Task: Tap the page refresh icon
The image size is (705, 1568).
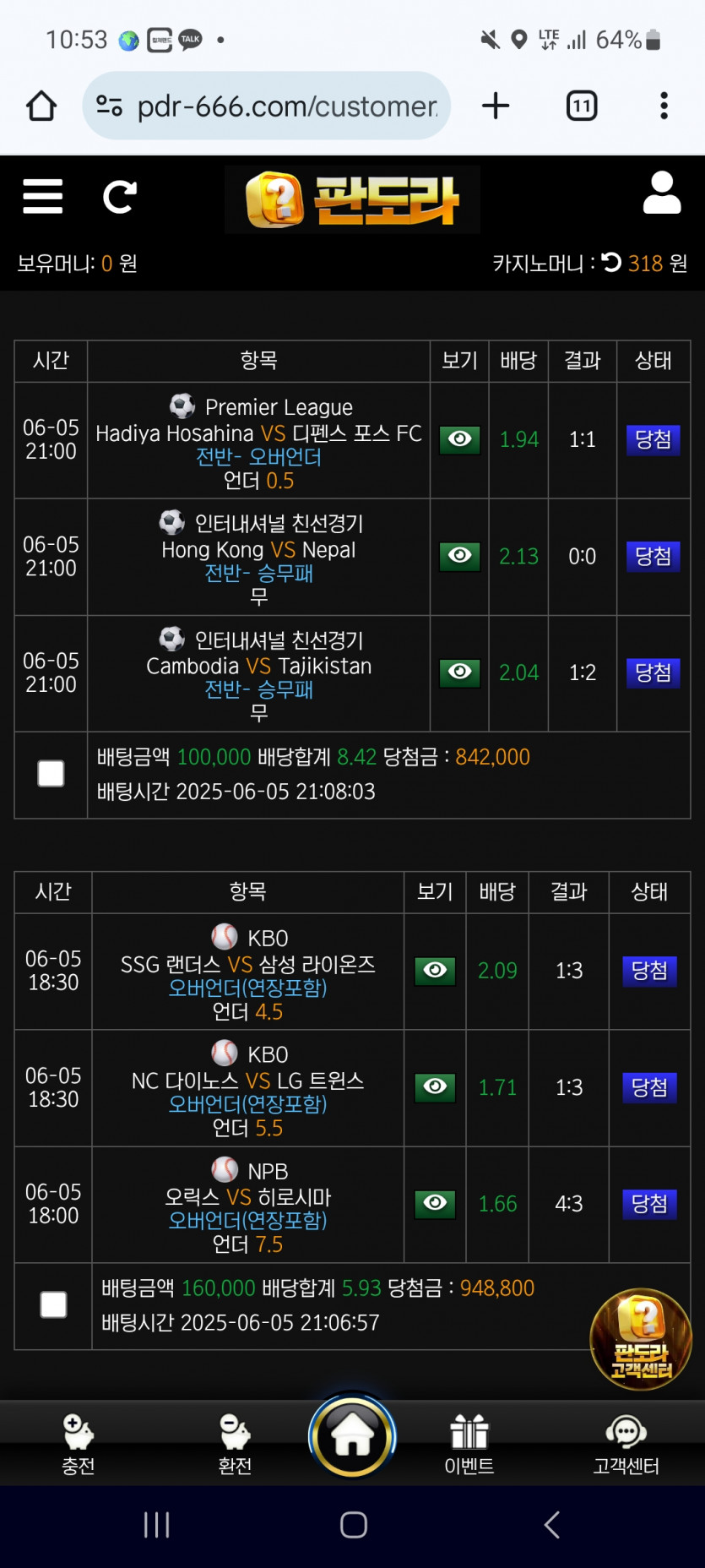Action: click(x=119, y=197)
